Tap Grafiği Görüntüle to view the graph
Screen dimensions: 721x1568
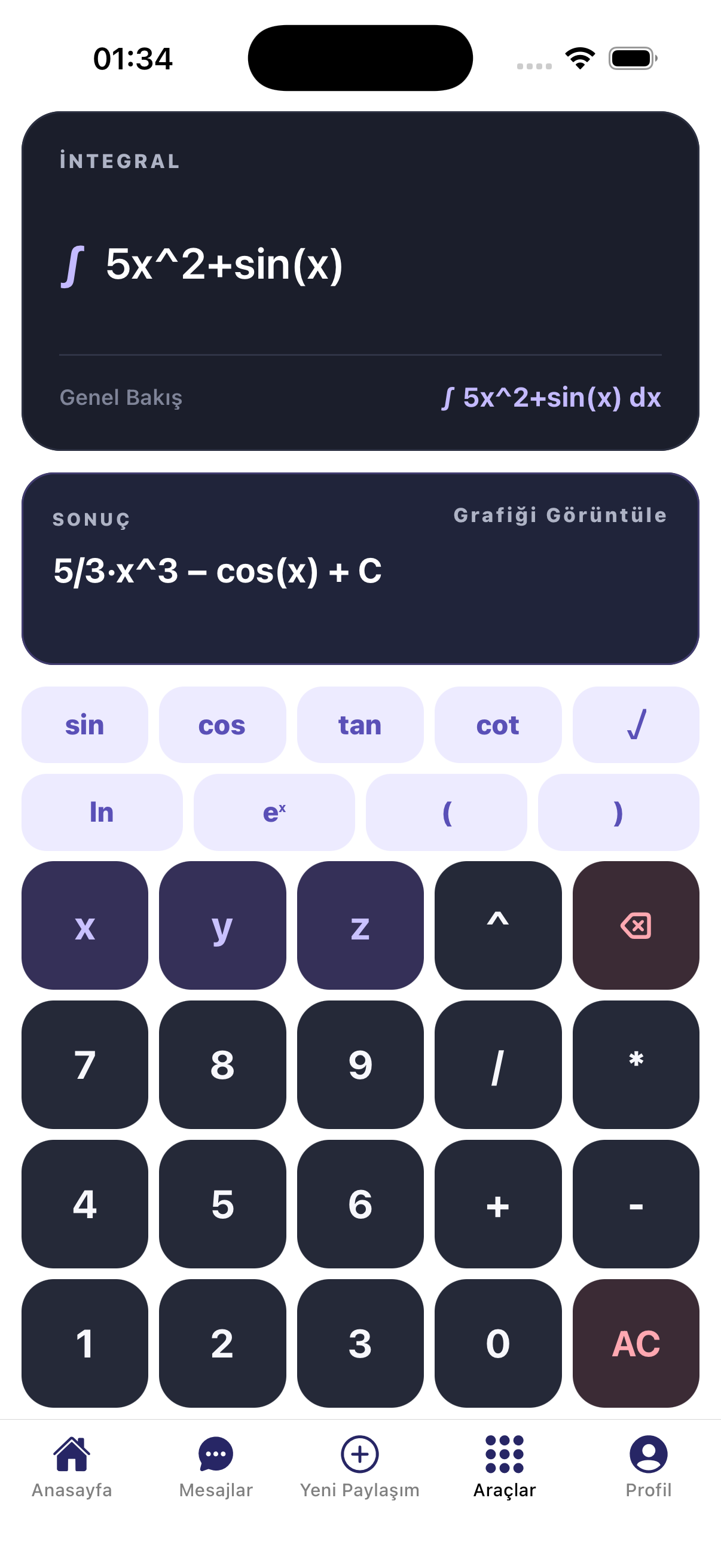pyautogui.click(x=560, y=515)
